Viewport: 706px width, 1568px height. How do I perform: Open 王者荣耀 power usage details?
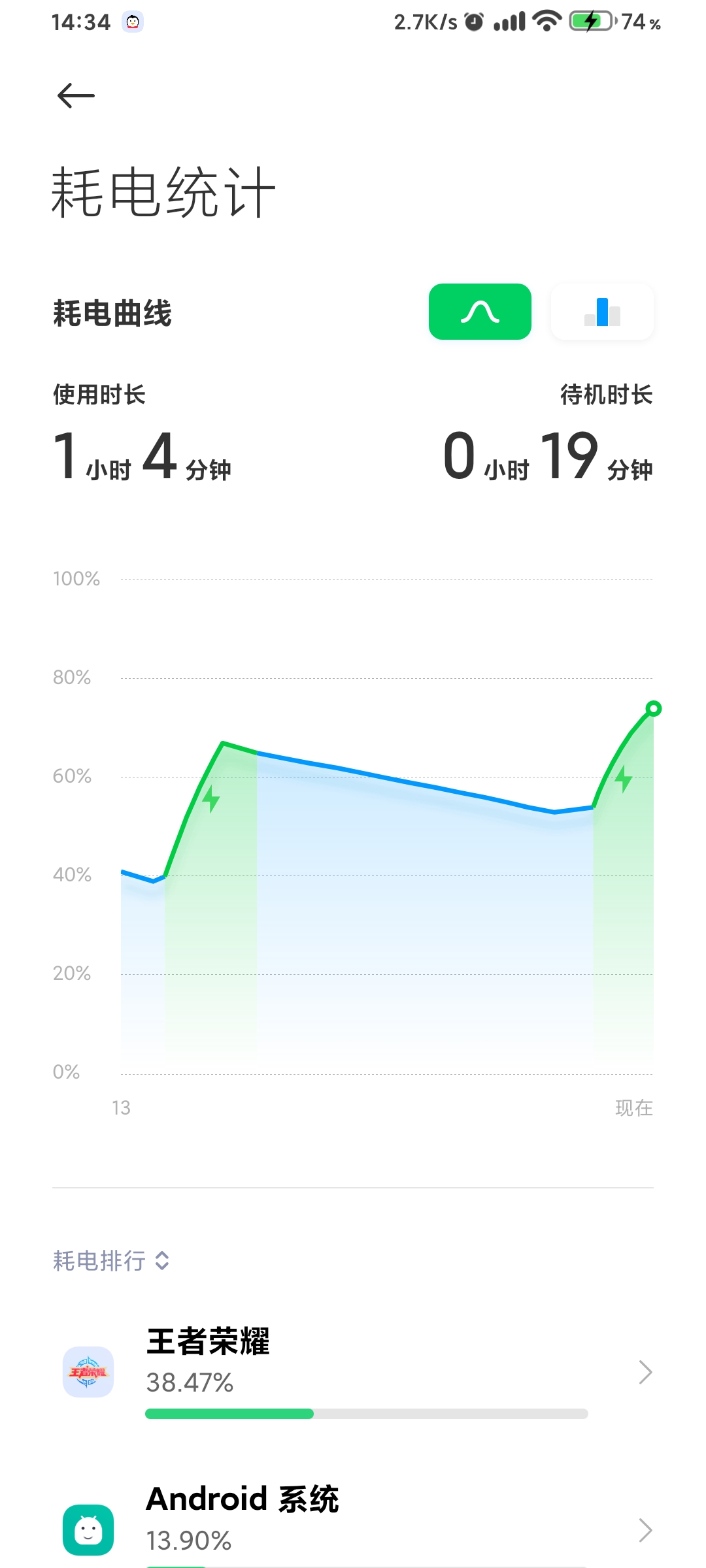pos(353,1372)
